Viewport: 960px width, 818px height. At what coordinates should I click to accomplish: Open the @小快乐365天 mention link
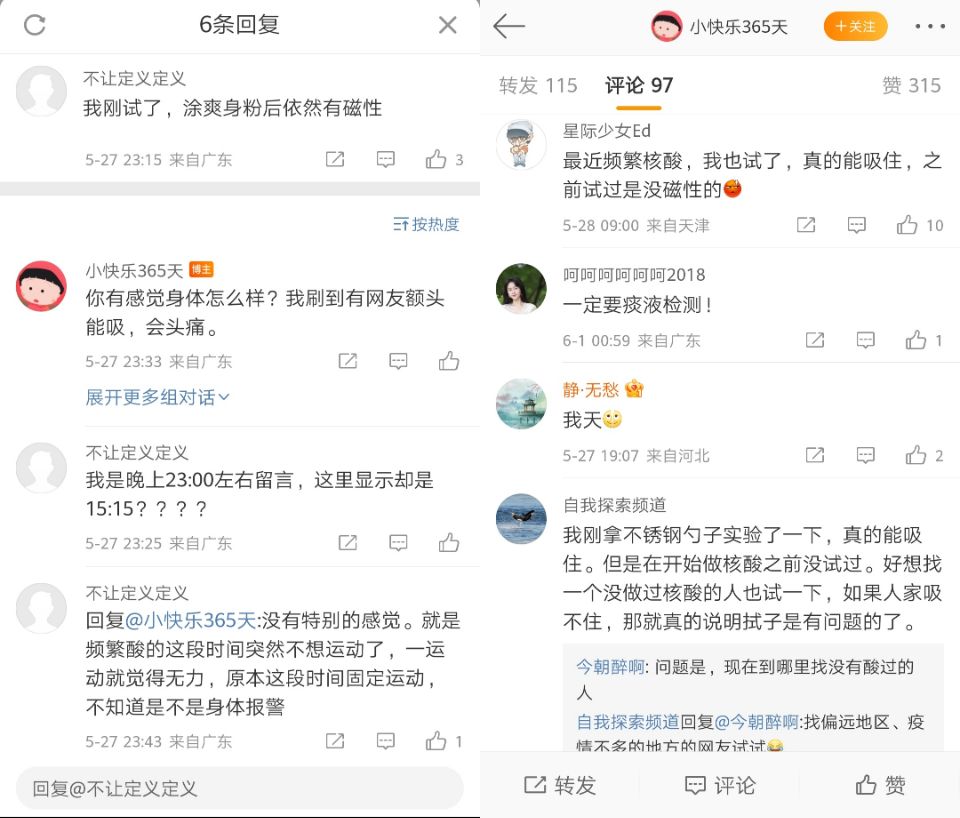(190, 620)
